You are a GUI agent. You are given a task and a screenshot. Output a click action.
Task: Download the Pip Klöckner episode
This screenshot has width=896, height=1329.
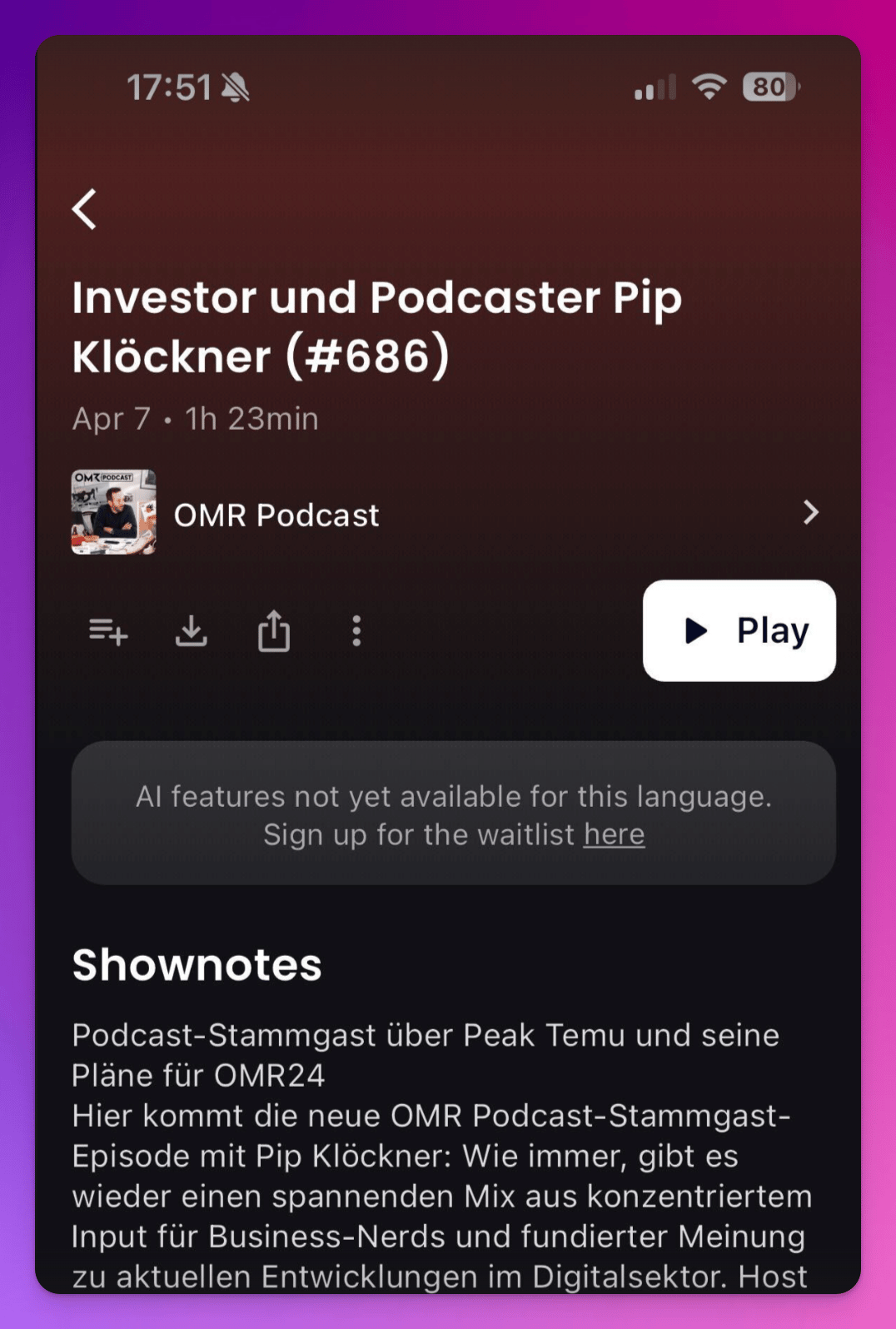coord(192,631)
